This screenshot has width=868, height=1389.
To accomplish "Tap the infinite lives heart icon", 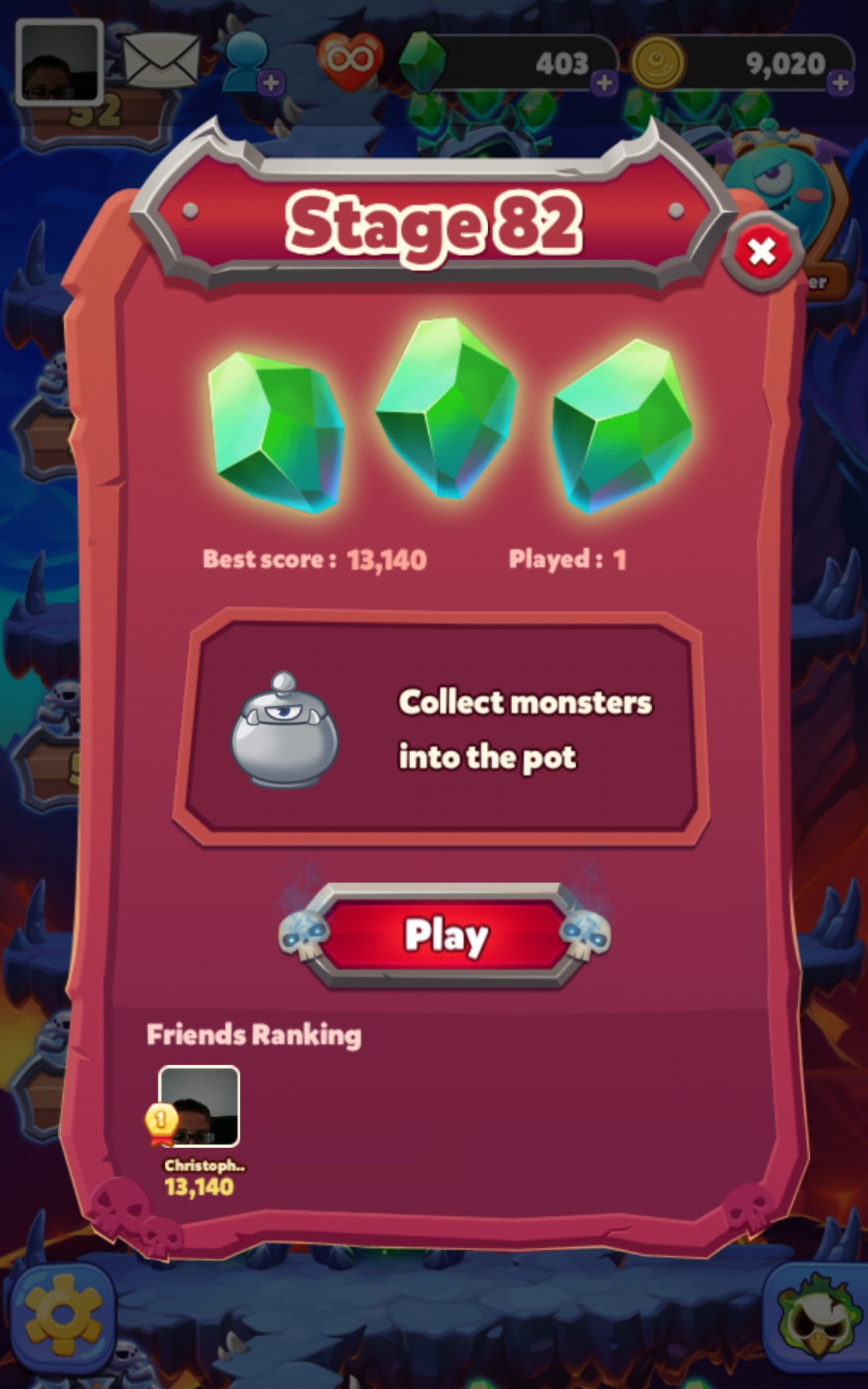I will click(350, 61).
